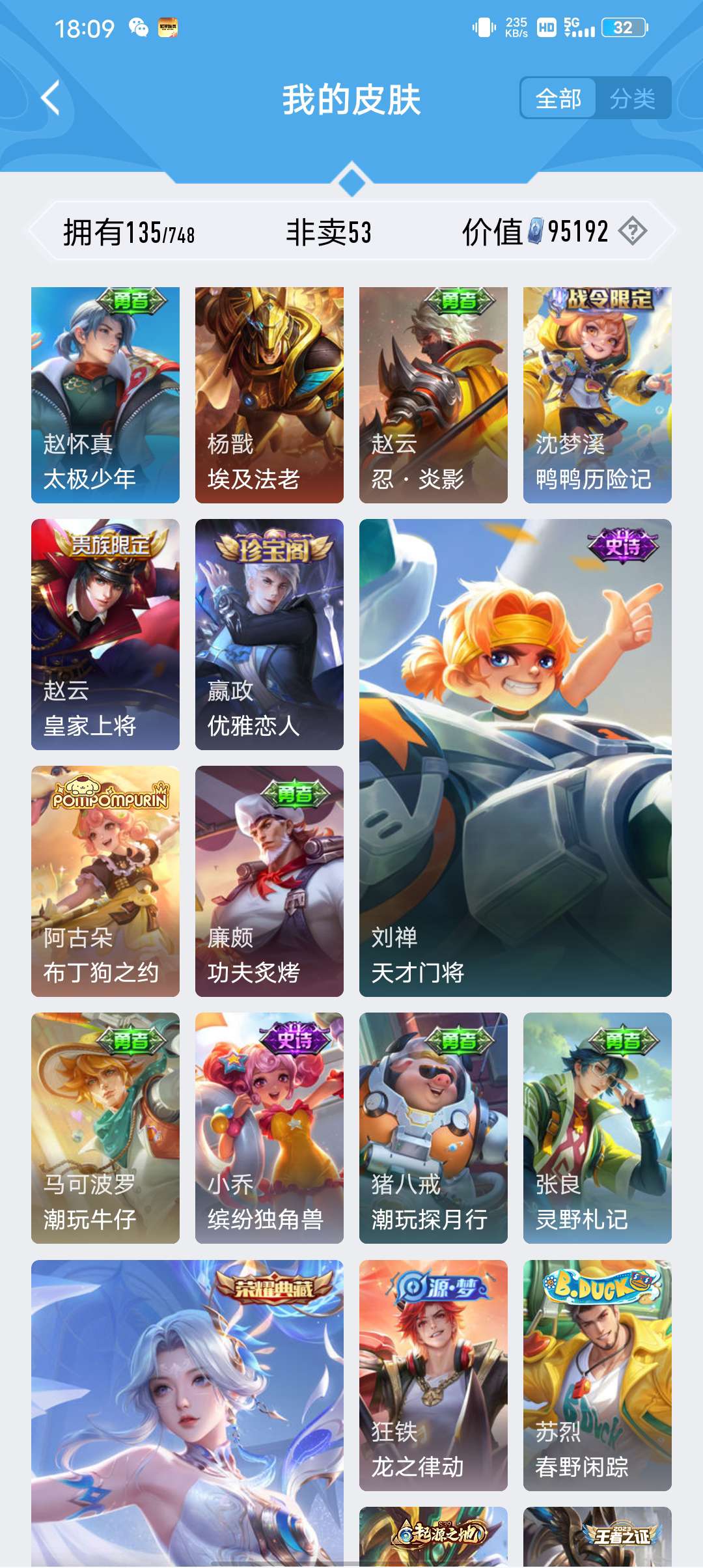
Task: Tap the 猪八戒 潮玩探月行 skin
Action: (x=434, y=1128)
